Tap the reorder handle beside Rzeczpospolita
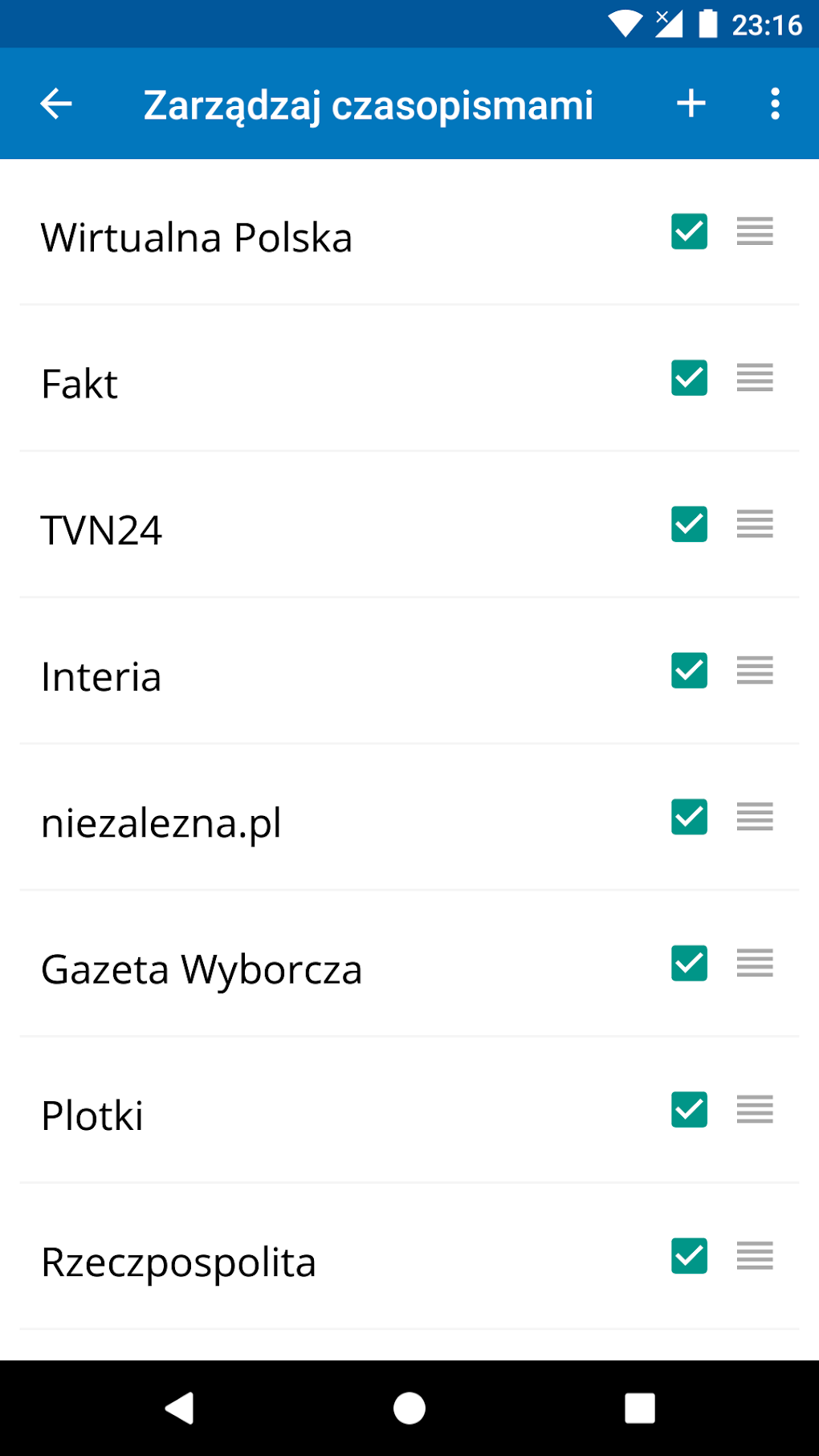Image resolution: width=819 pixels, height=1456 pixels. point(755,1256)
